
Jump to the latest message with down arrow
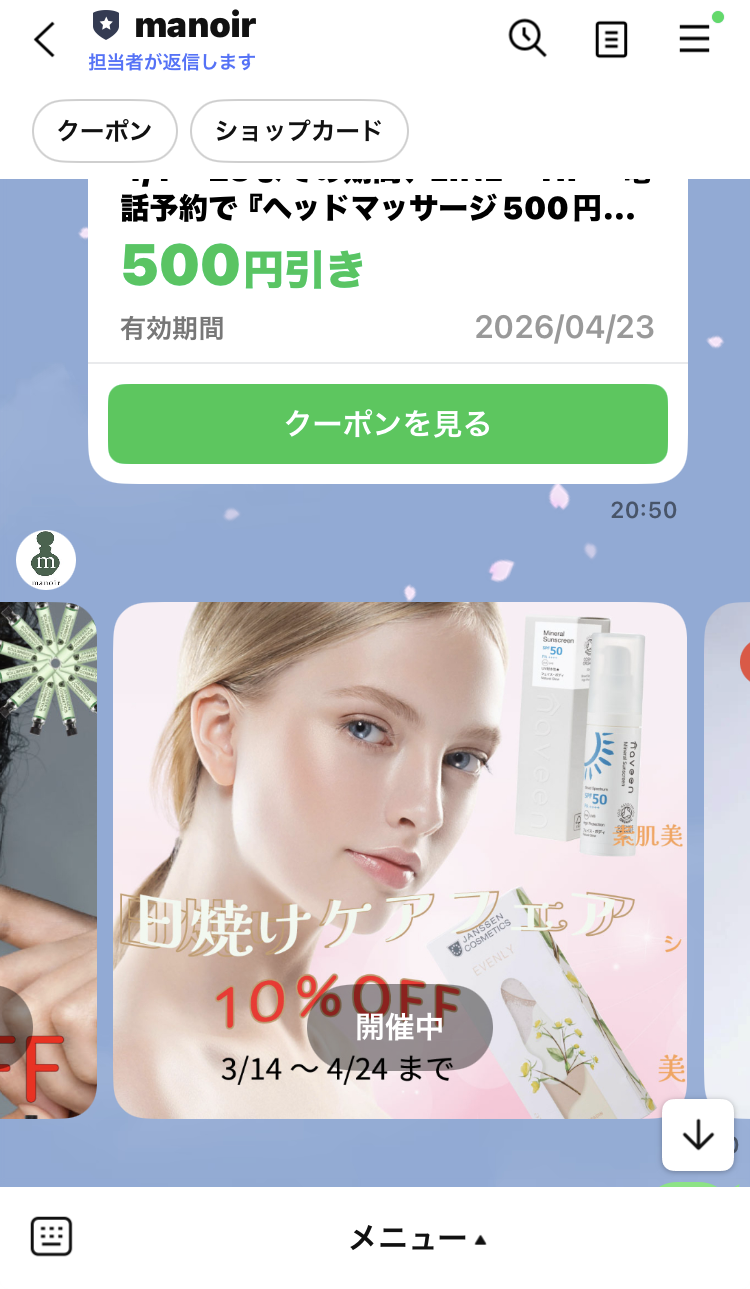coord(697,1135)
